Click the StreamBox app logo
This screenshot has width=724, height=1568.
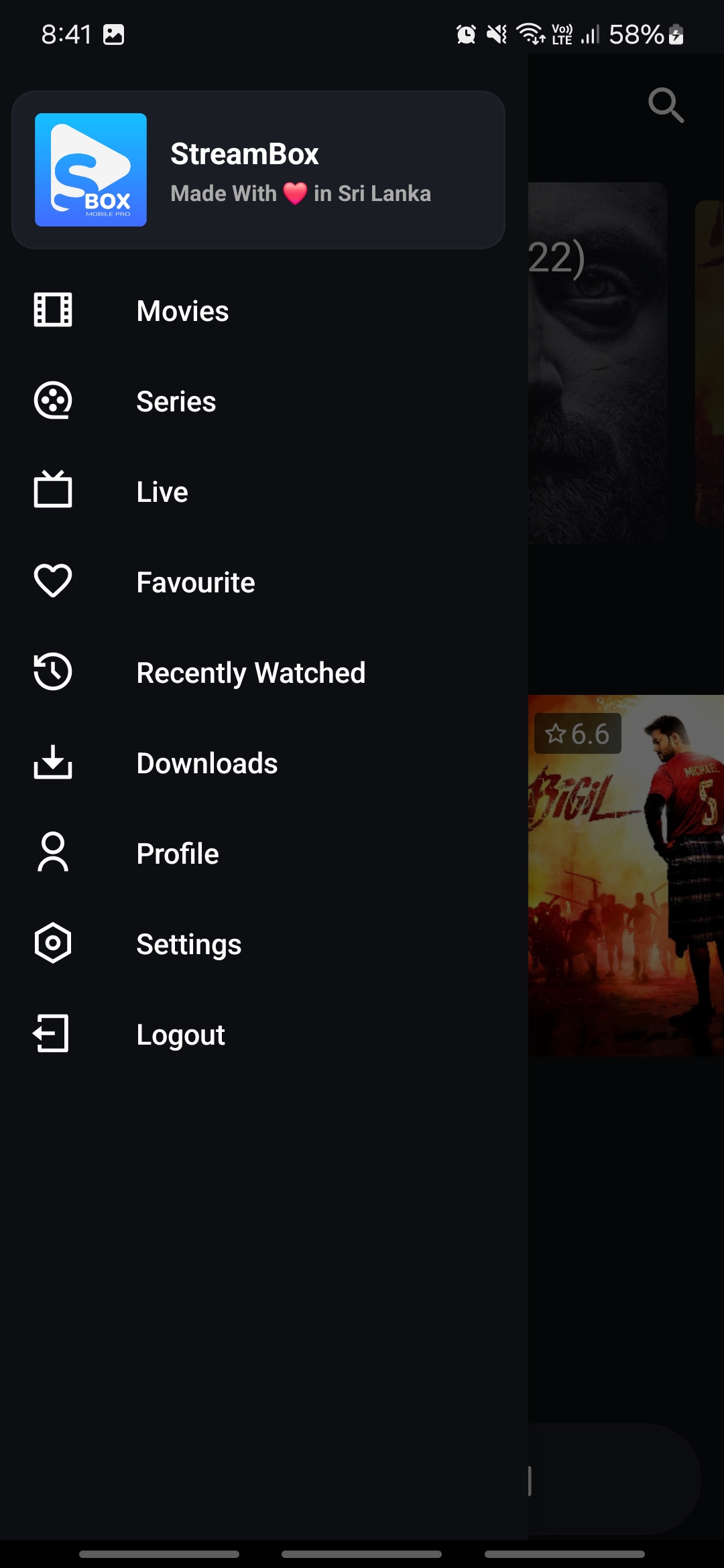(91, 170)
